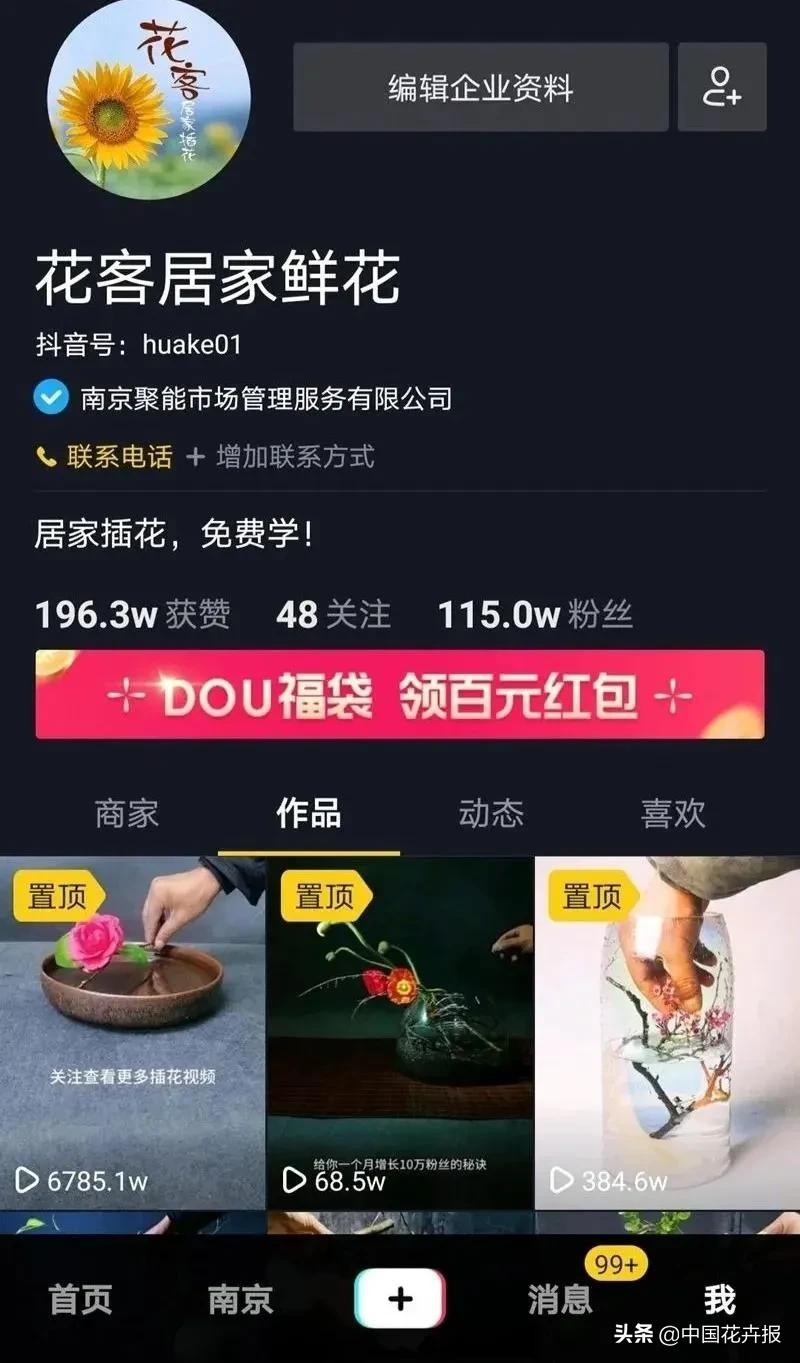Click the blue verification badge
The height and width of the screenshot is (1363, 800).
[x=46, y=398]
